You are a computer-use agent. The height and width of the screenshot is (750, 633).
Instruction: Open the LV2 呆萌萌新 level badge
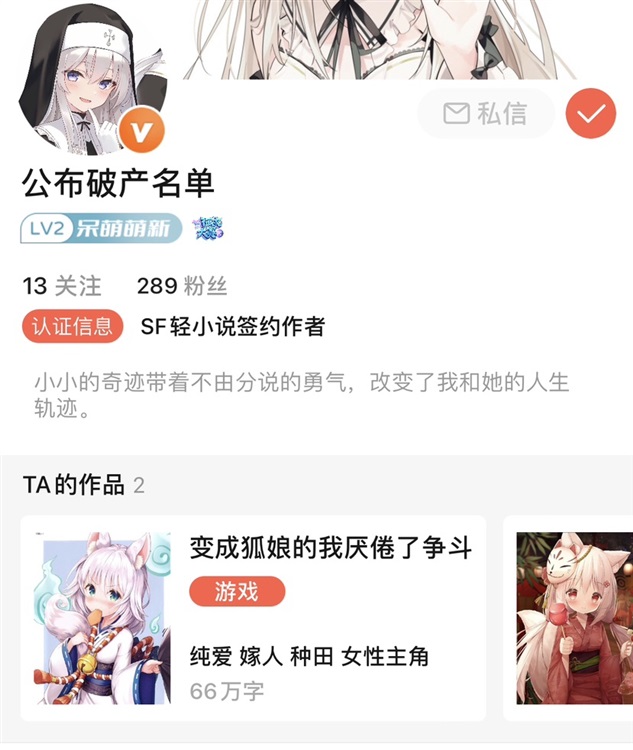(x=102, y=230)
